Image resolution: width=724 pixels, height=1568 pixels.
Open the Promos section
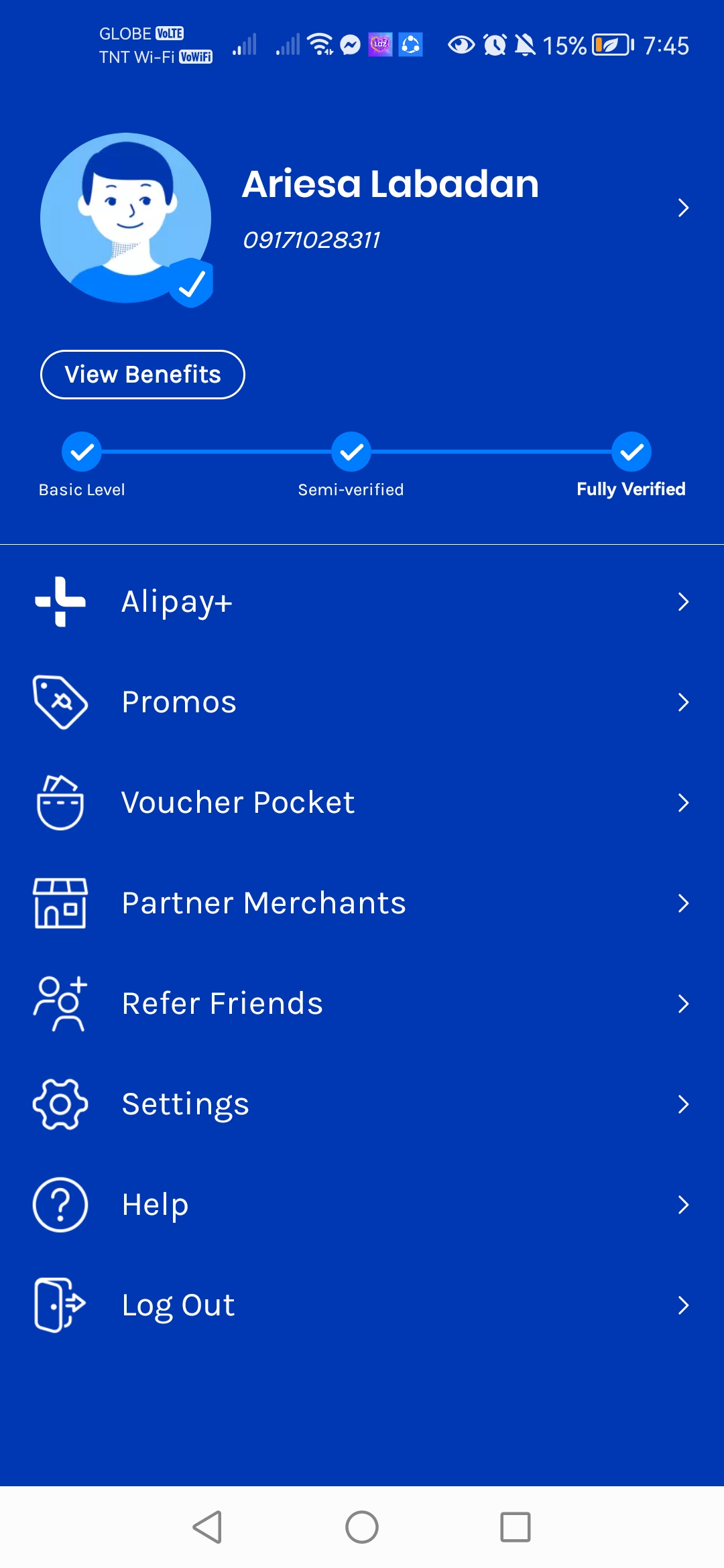tap(362, 702)
